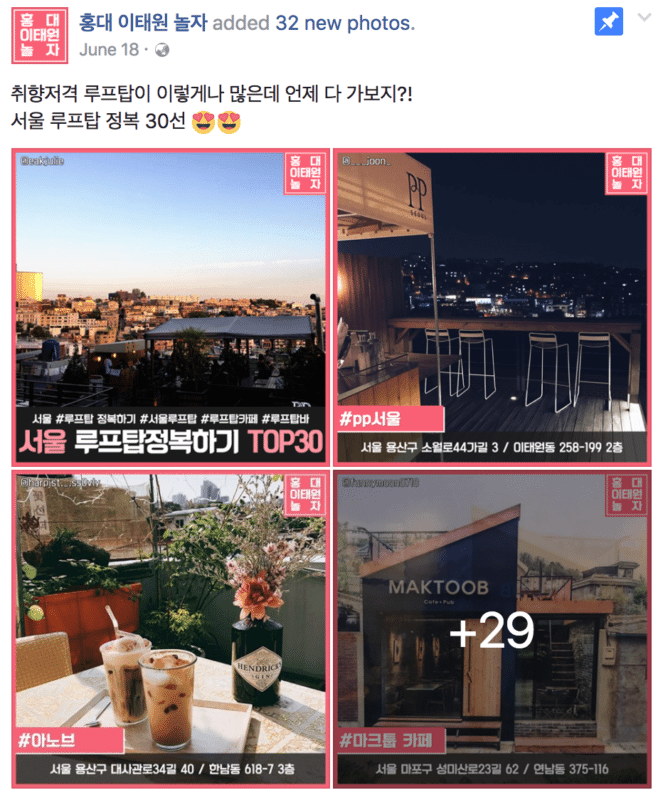View the #pp서울 rooftop photo
The height and width of the screenshot is (800, 663).
tap(493, 306)
